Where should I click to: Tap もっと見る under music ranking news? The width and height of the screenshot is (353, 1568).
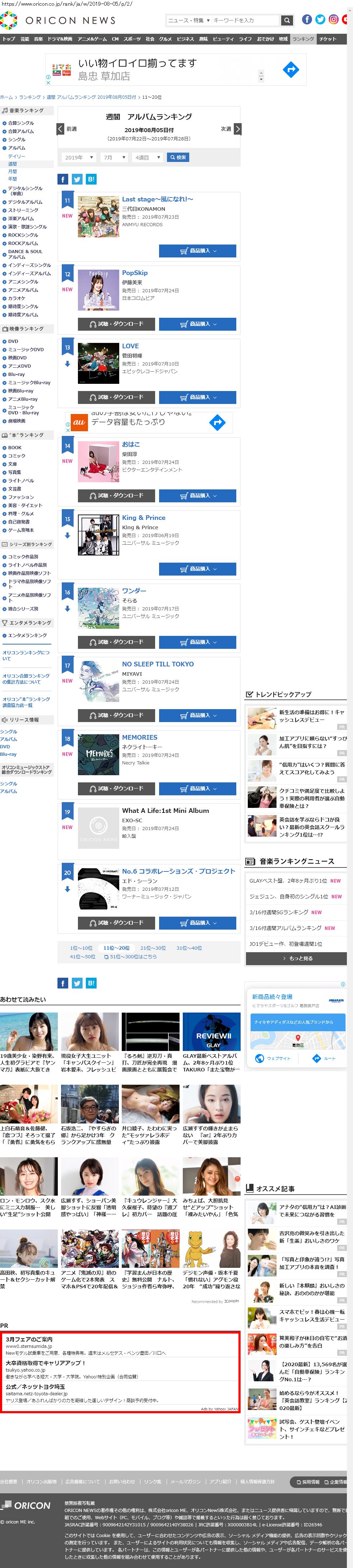click(296, 959)
